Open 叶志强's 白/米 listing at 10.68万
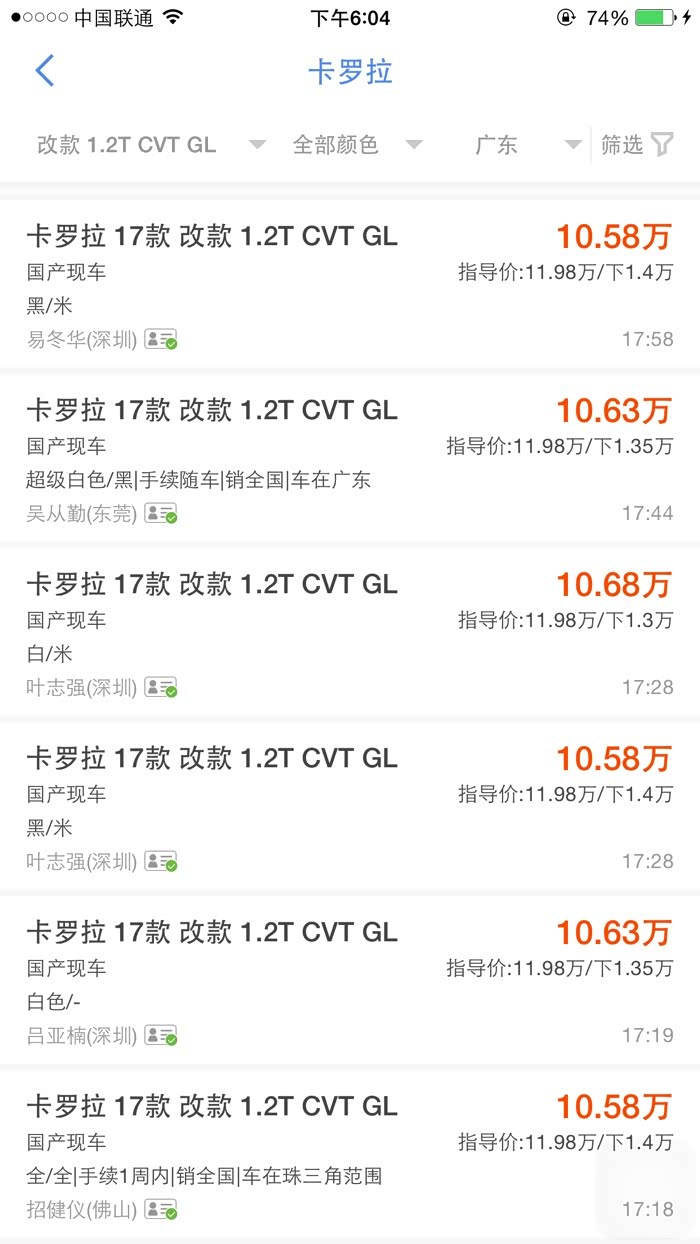The width and height of the screenshot is (700, 1244). pyautogui.click(x=350, y=634)
